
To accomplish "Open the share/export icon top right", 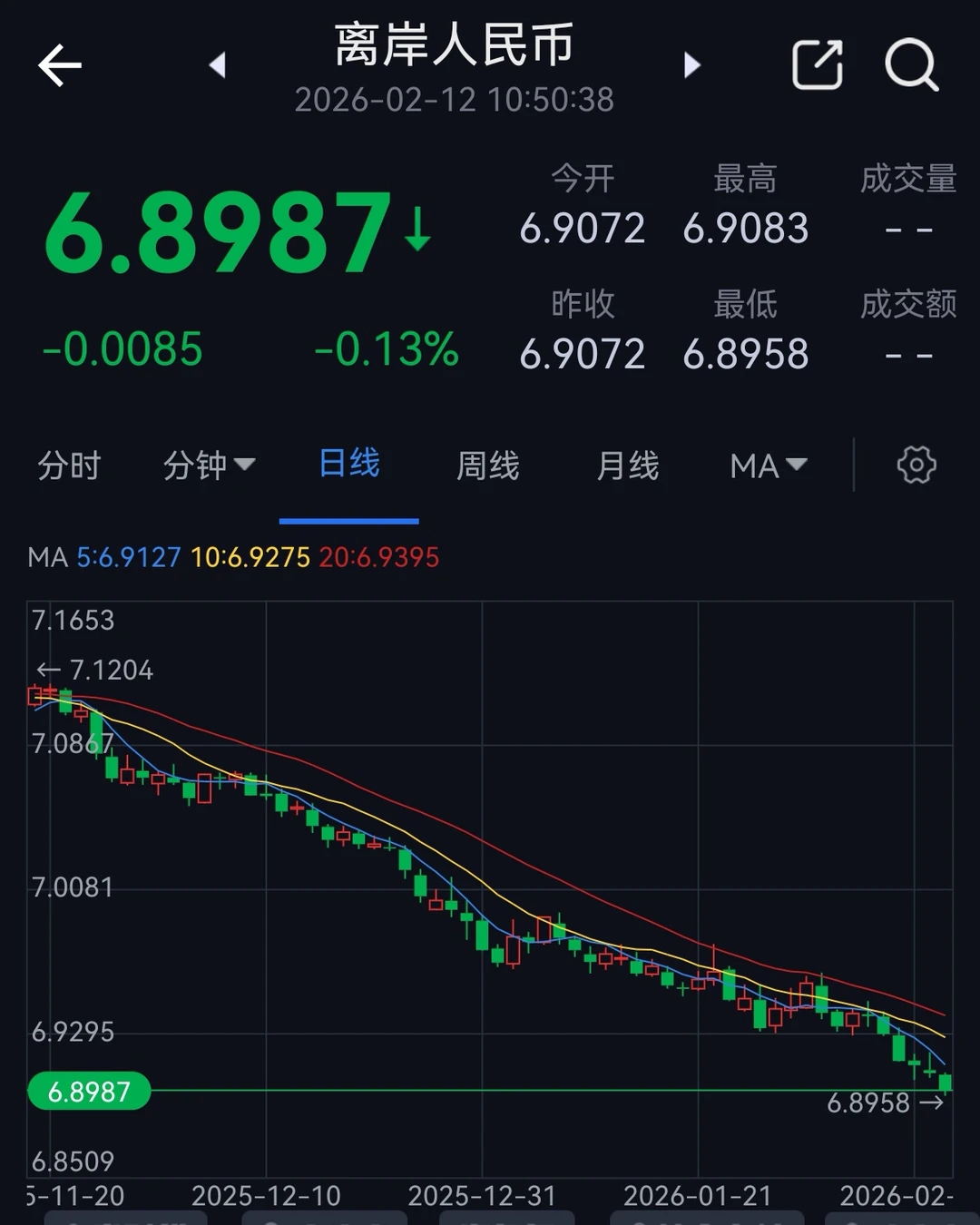I will click(816, 64).
